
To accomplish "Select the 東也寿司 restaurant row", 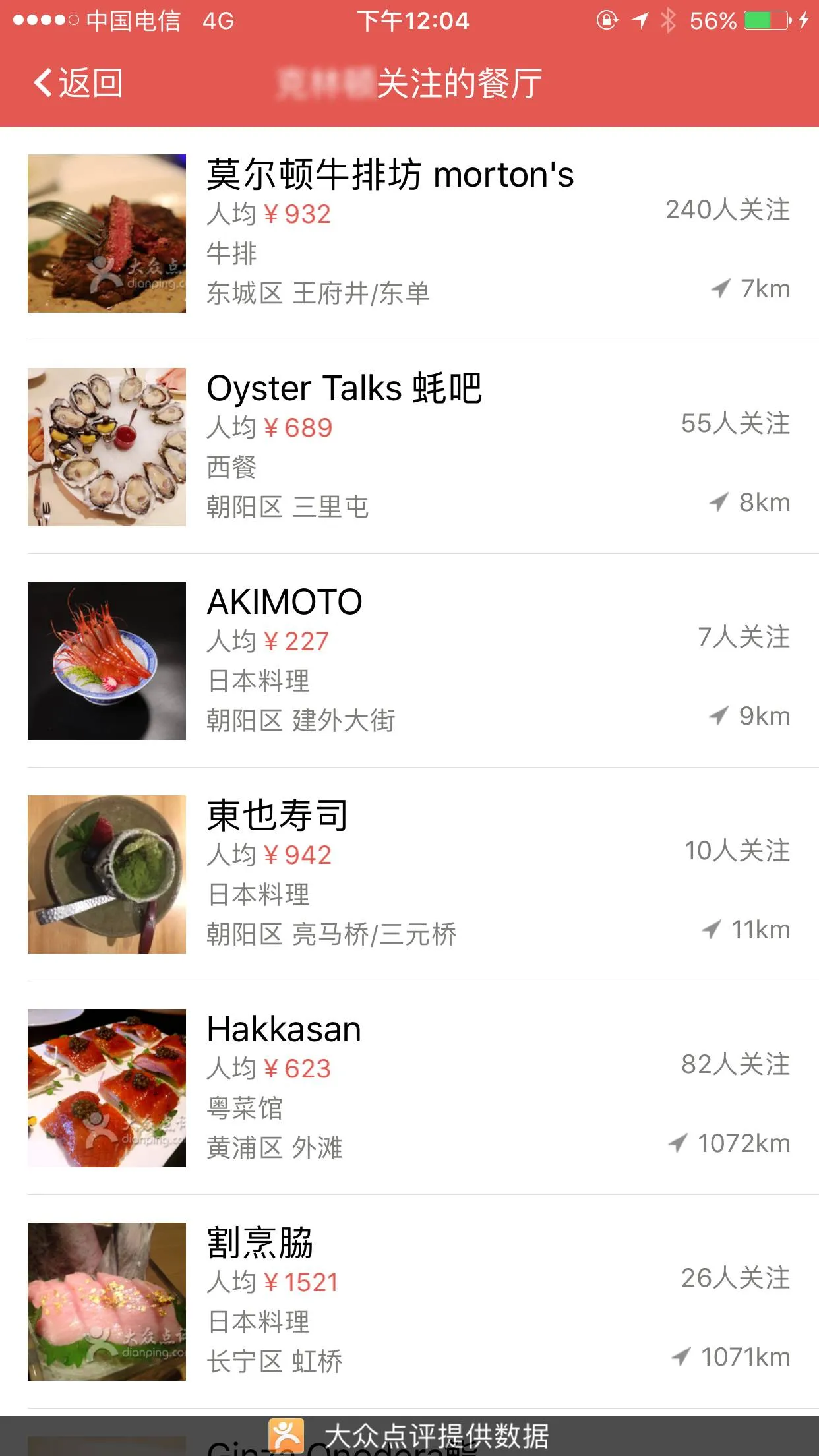I will point(409,874).
